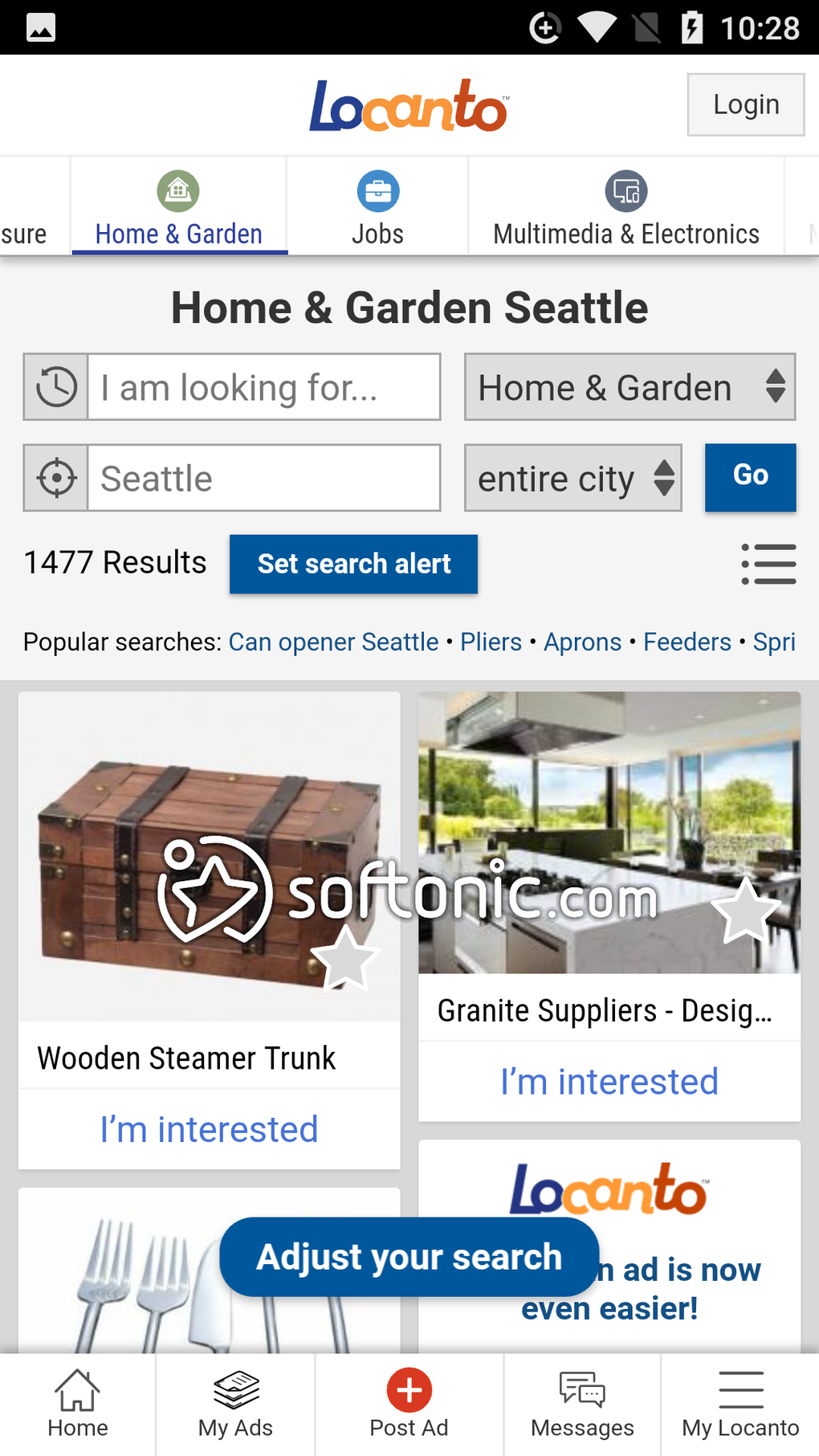Go to My Ads tab
Screen dimensions: 819x1456
point(235,1404)
